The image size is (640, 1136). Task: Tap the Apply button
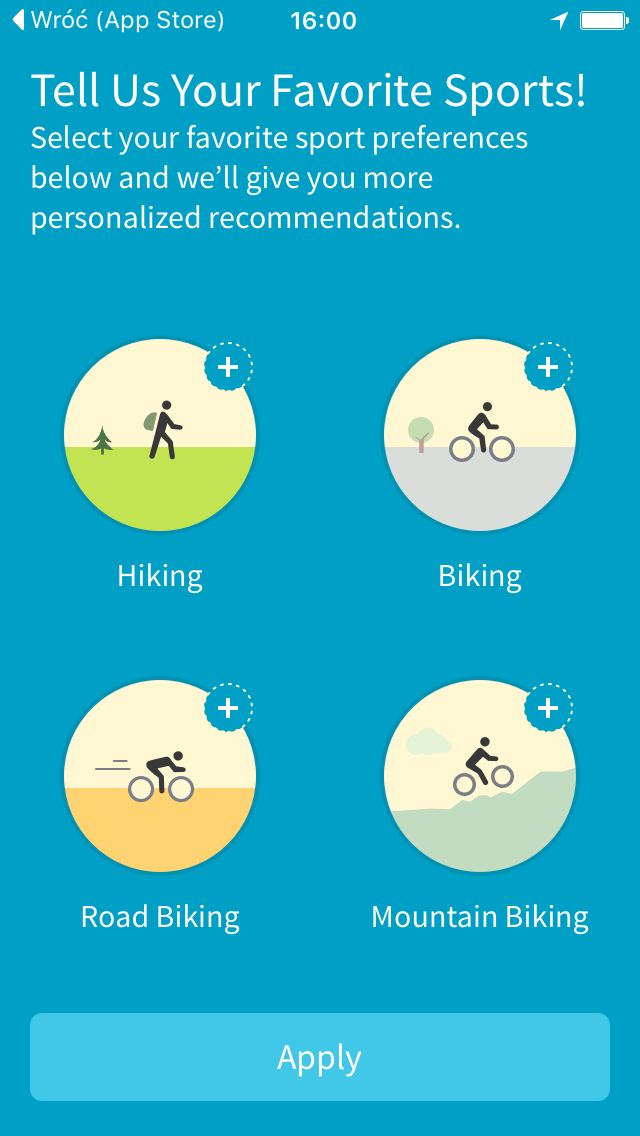(x=320, y=1057)
